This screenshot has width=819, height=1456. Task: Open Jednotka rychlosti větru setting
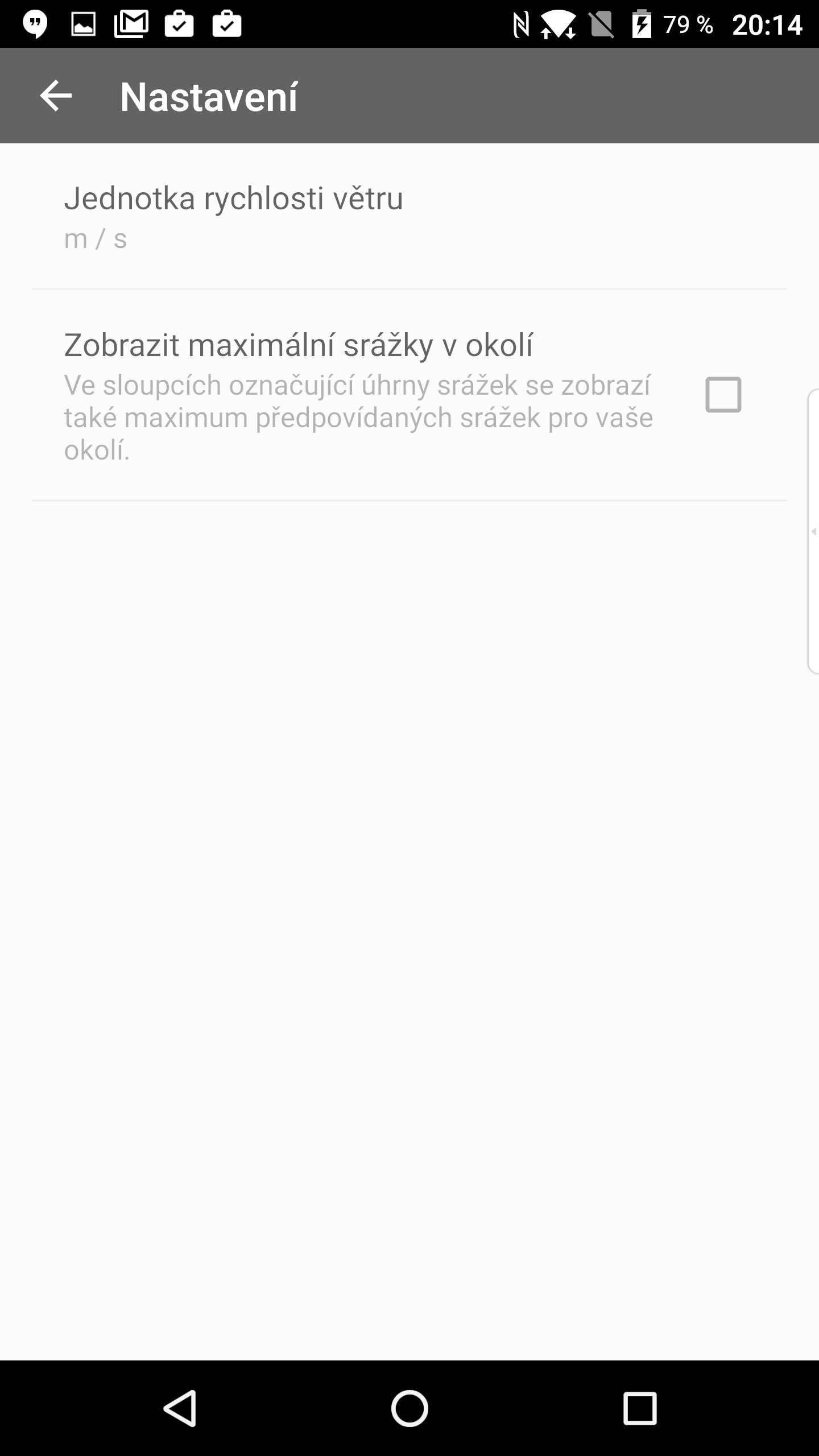(409, 217)
